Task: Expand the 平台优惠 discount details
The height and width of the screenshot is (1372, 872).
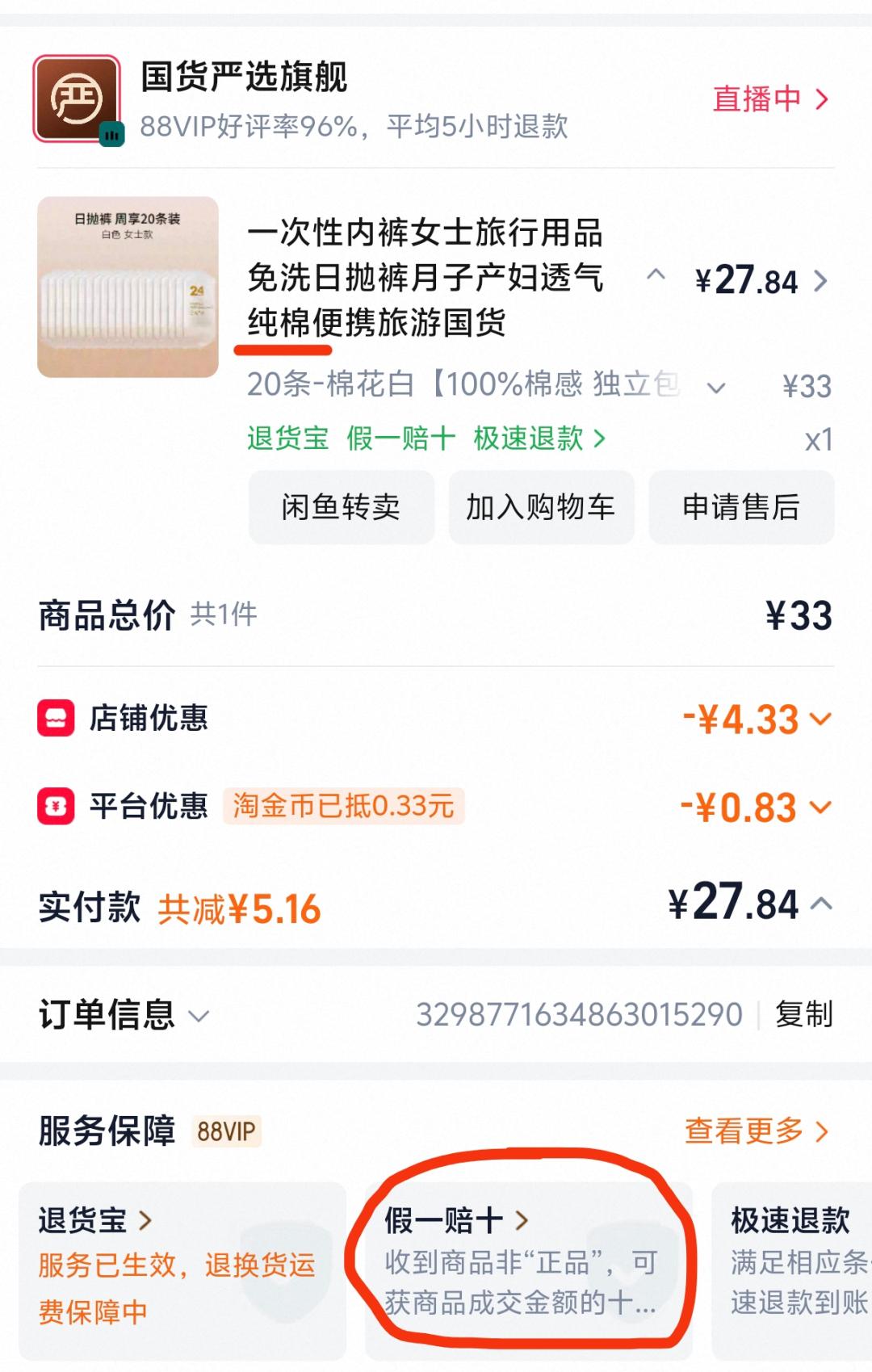Action: click(756, 807)
